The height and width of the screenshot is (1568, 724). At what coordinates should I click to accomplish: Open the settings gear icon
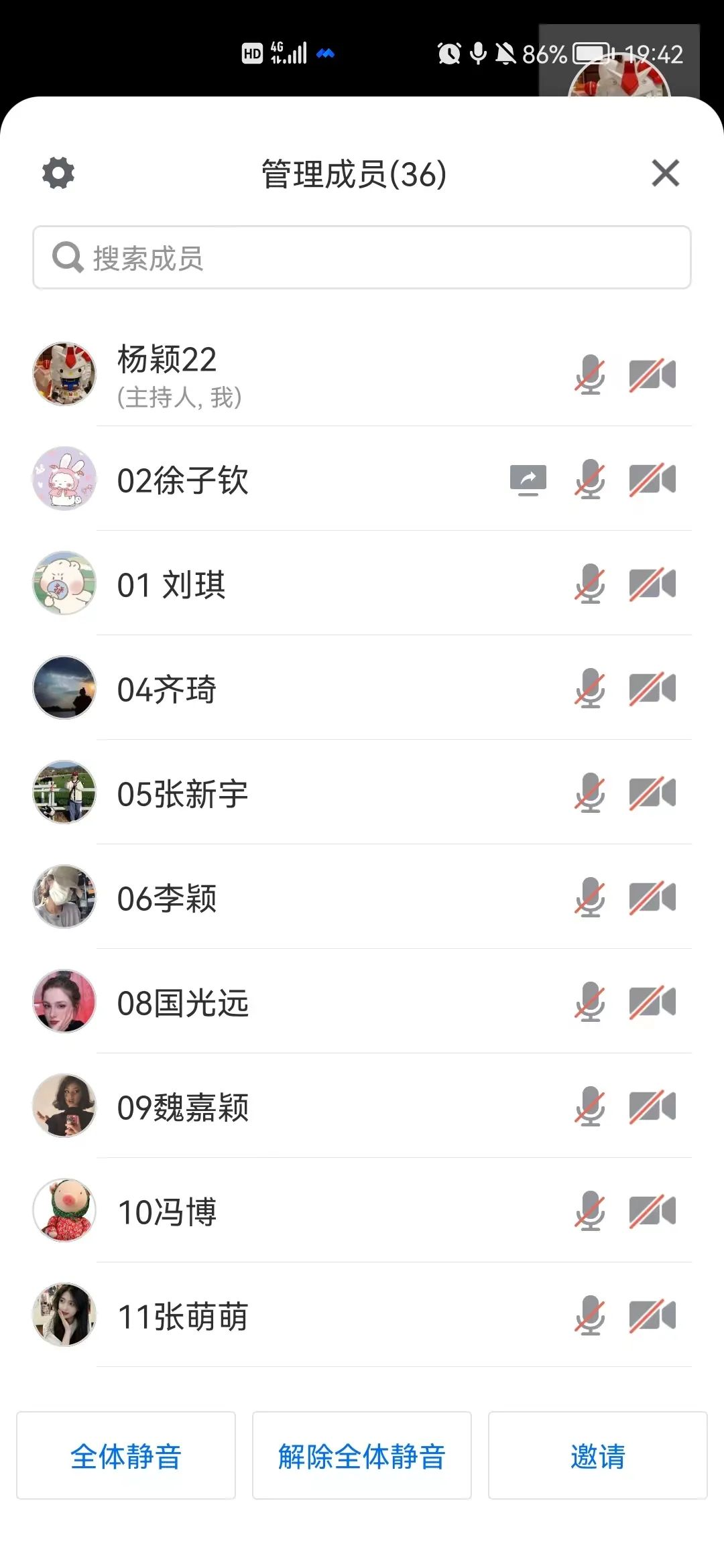pos(58,174)
